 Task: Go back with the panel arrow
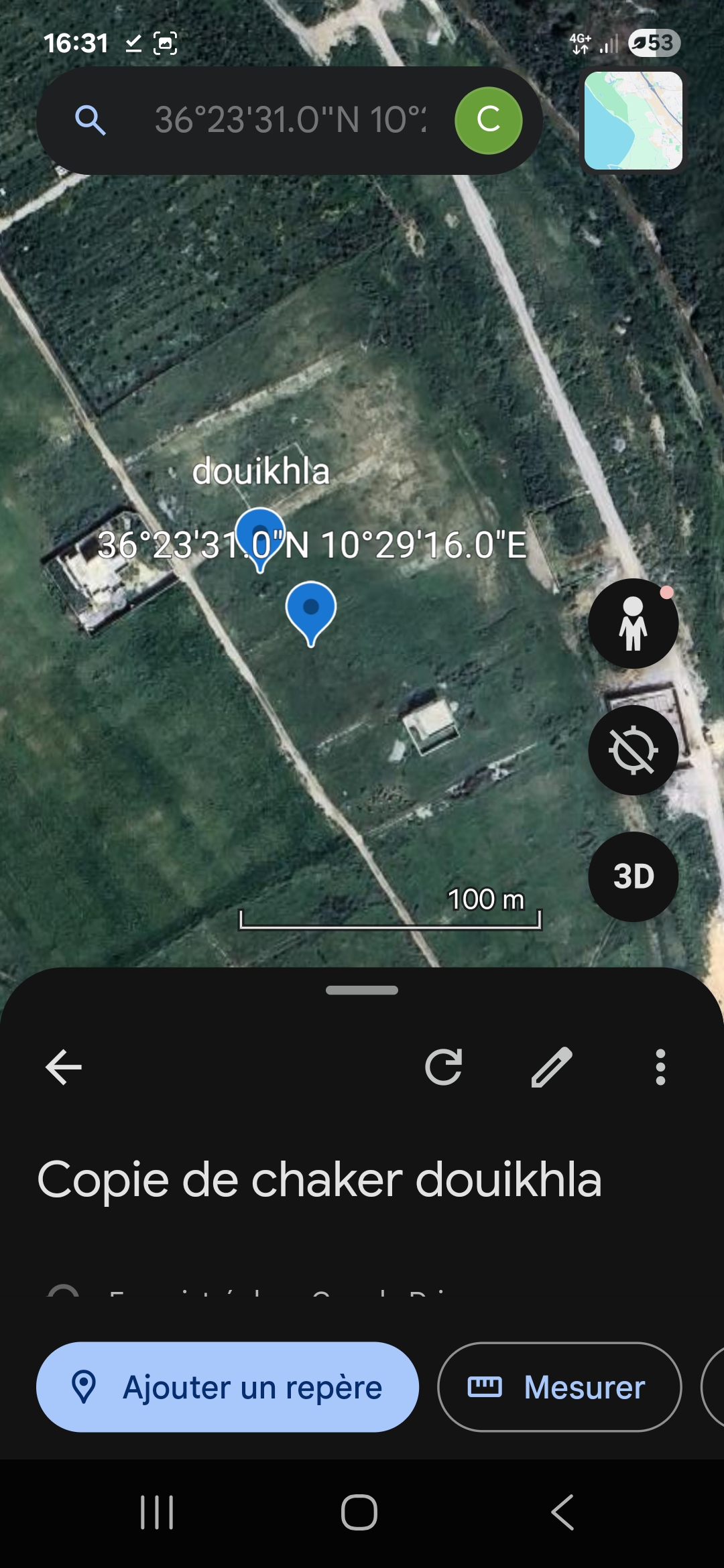(64, 1067)
